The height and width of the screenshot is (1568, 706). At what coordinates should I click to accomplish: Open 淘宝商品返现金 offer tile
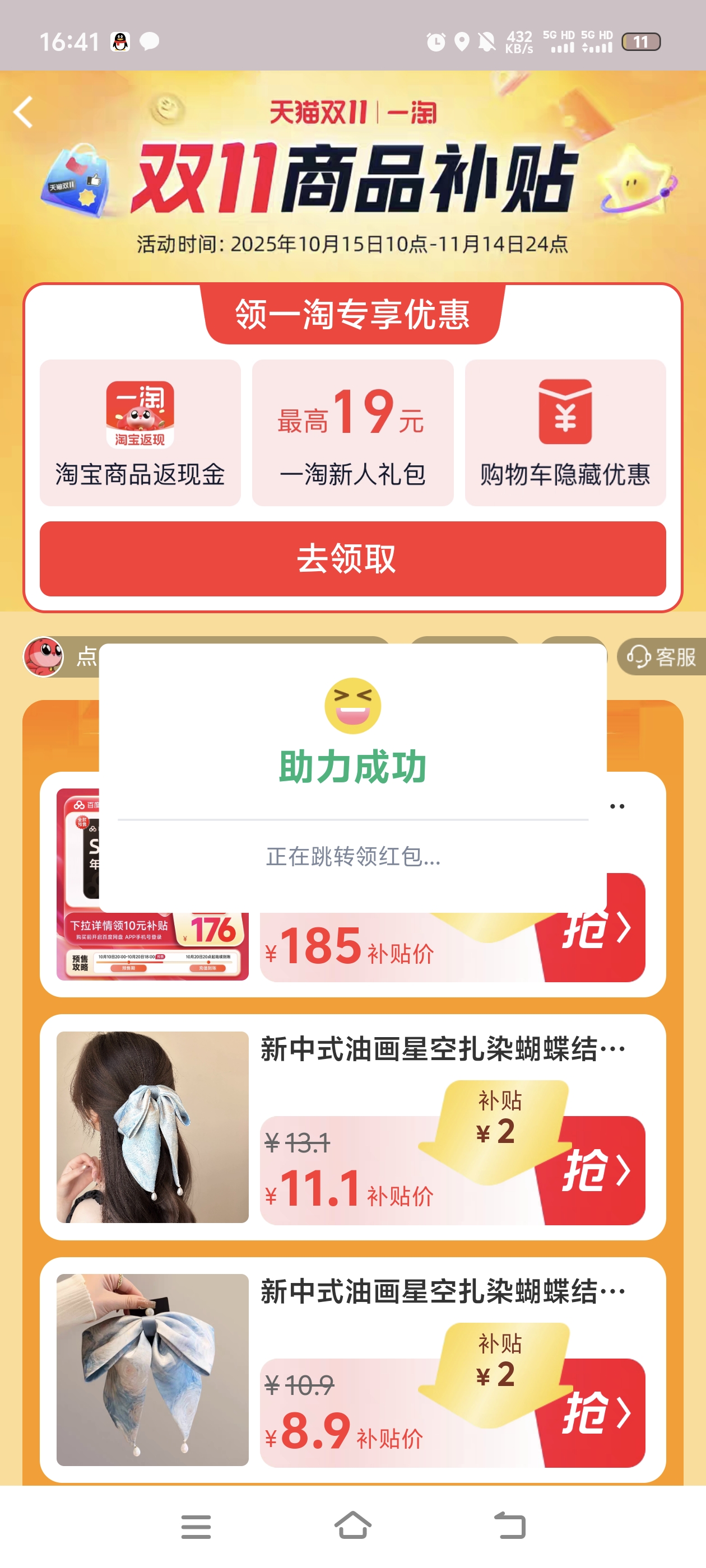(x=140, y=432)
